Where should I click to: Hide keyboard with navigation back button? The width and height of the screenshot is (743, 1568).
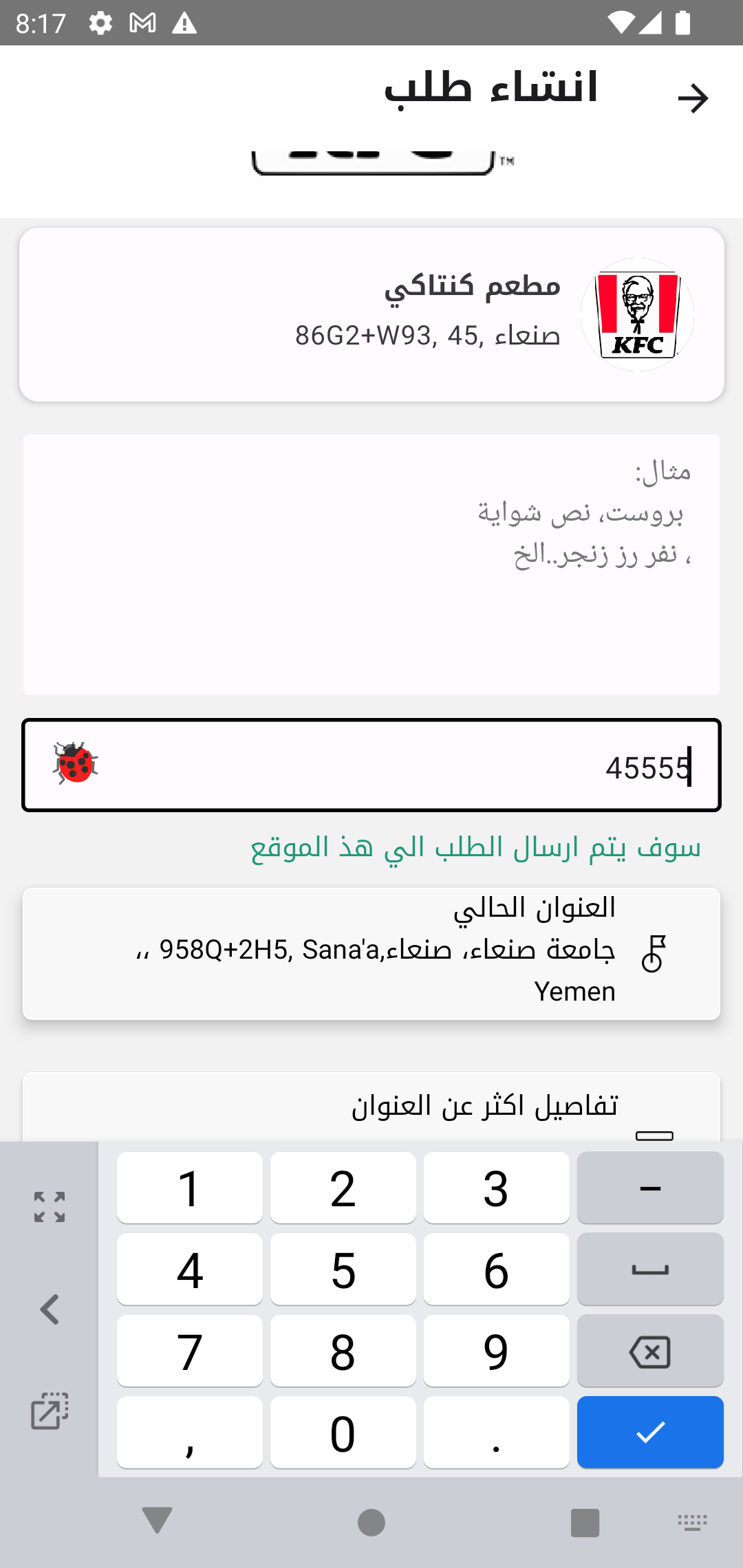157,1521
